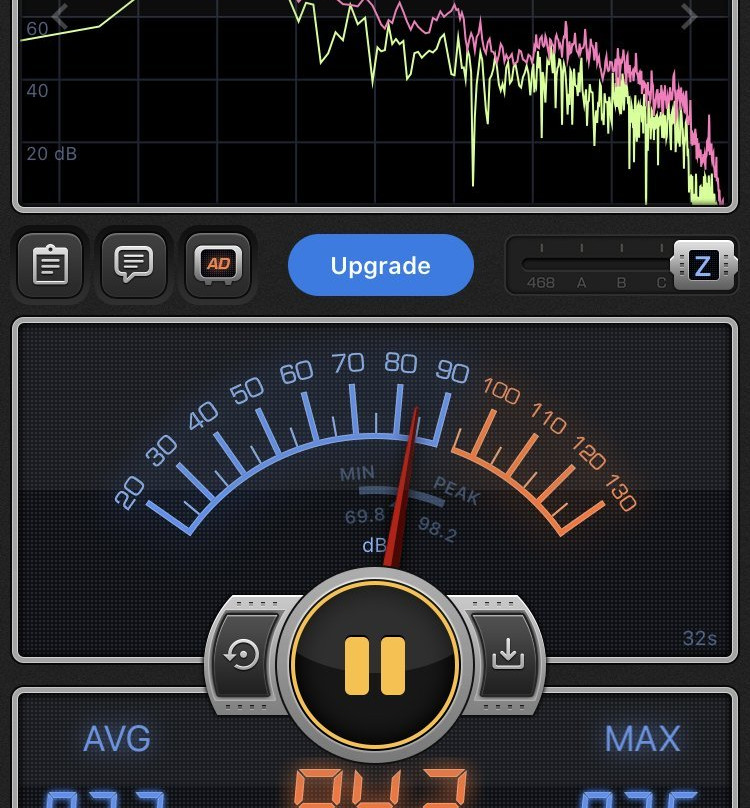The height and width of the screenshot is (808, 750).
Task: Go to the next chart with right arrow
Action: coord(689,15)
